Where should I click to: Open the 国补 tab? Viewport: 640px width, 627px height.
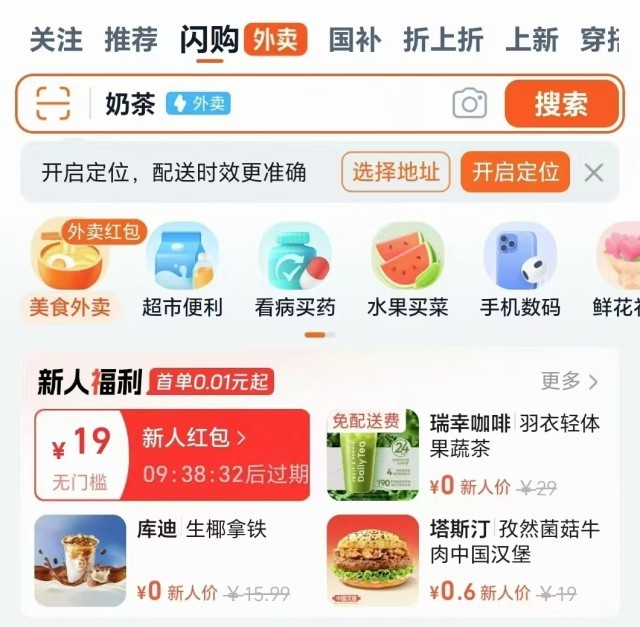point(355,40)
